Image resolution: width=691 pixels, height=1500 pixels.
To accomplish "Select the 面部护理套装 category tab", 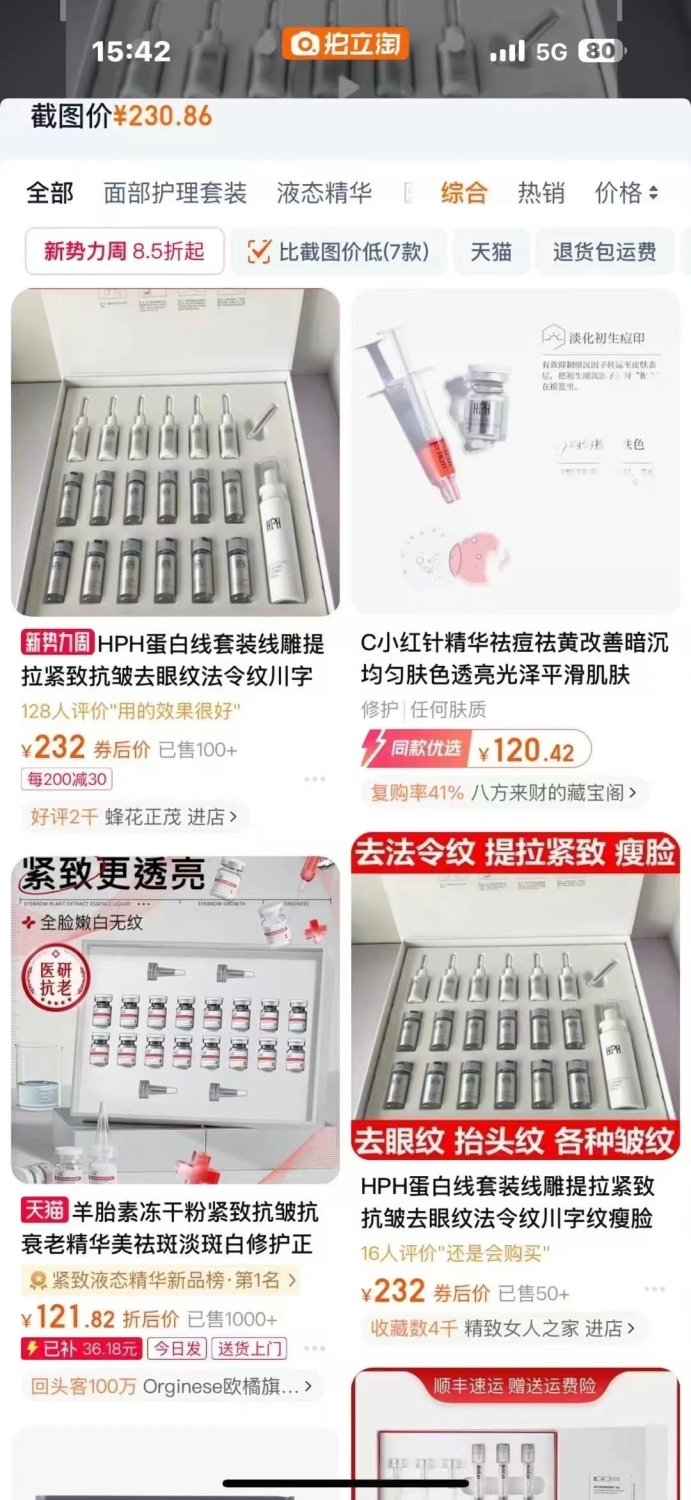I will (175, 193).
